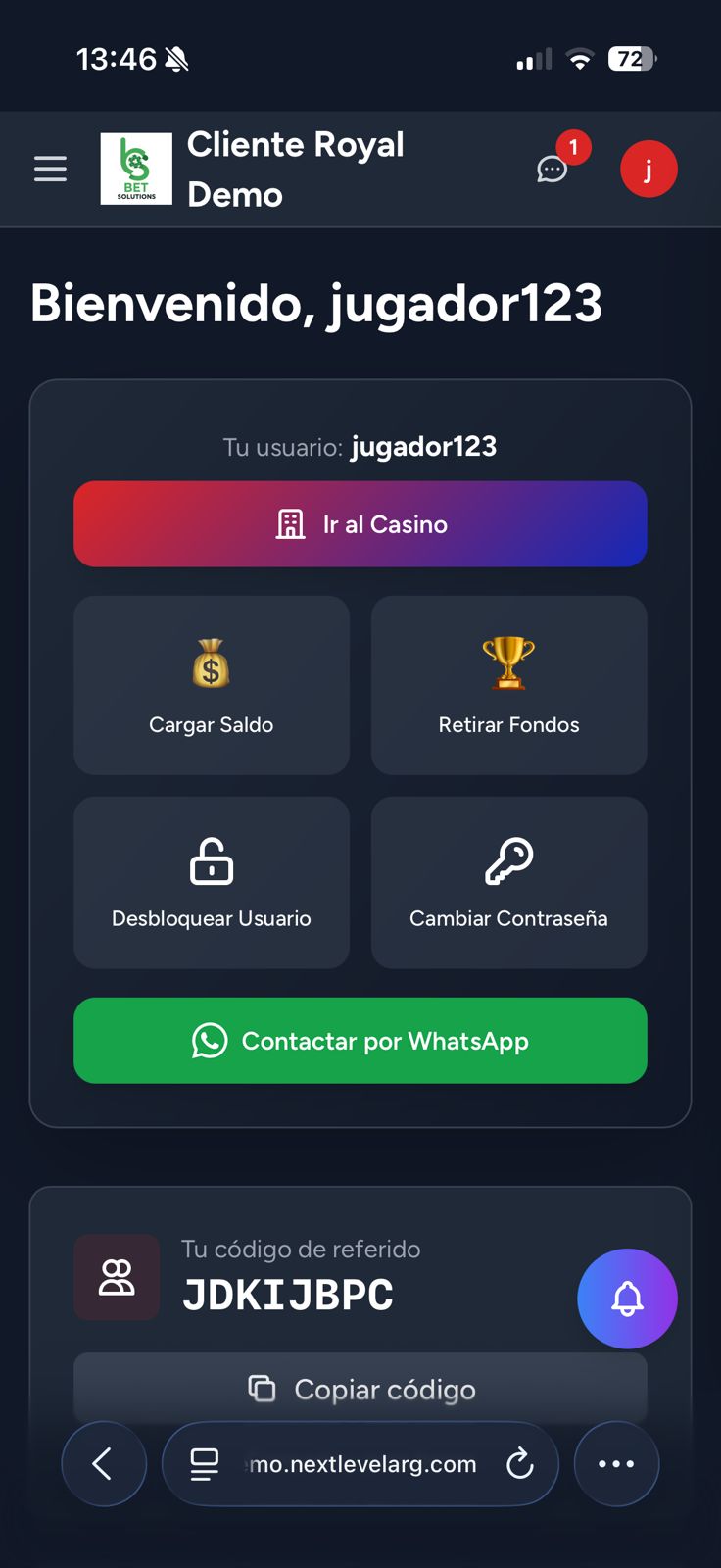This screenshot has width=721, height=1568.
Task: Open the chat messages with unread badge
Action: (552, 171)
